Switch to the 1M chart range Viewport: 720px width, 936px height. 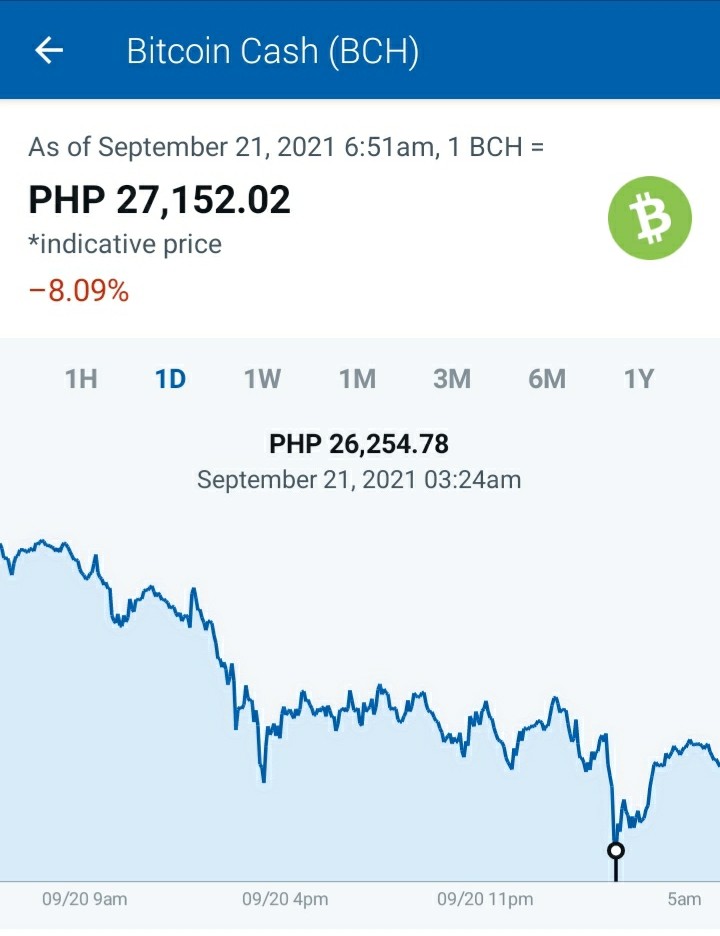tap(358, 379)
